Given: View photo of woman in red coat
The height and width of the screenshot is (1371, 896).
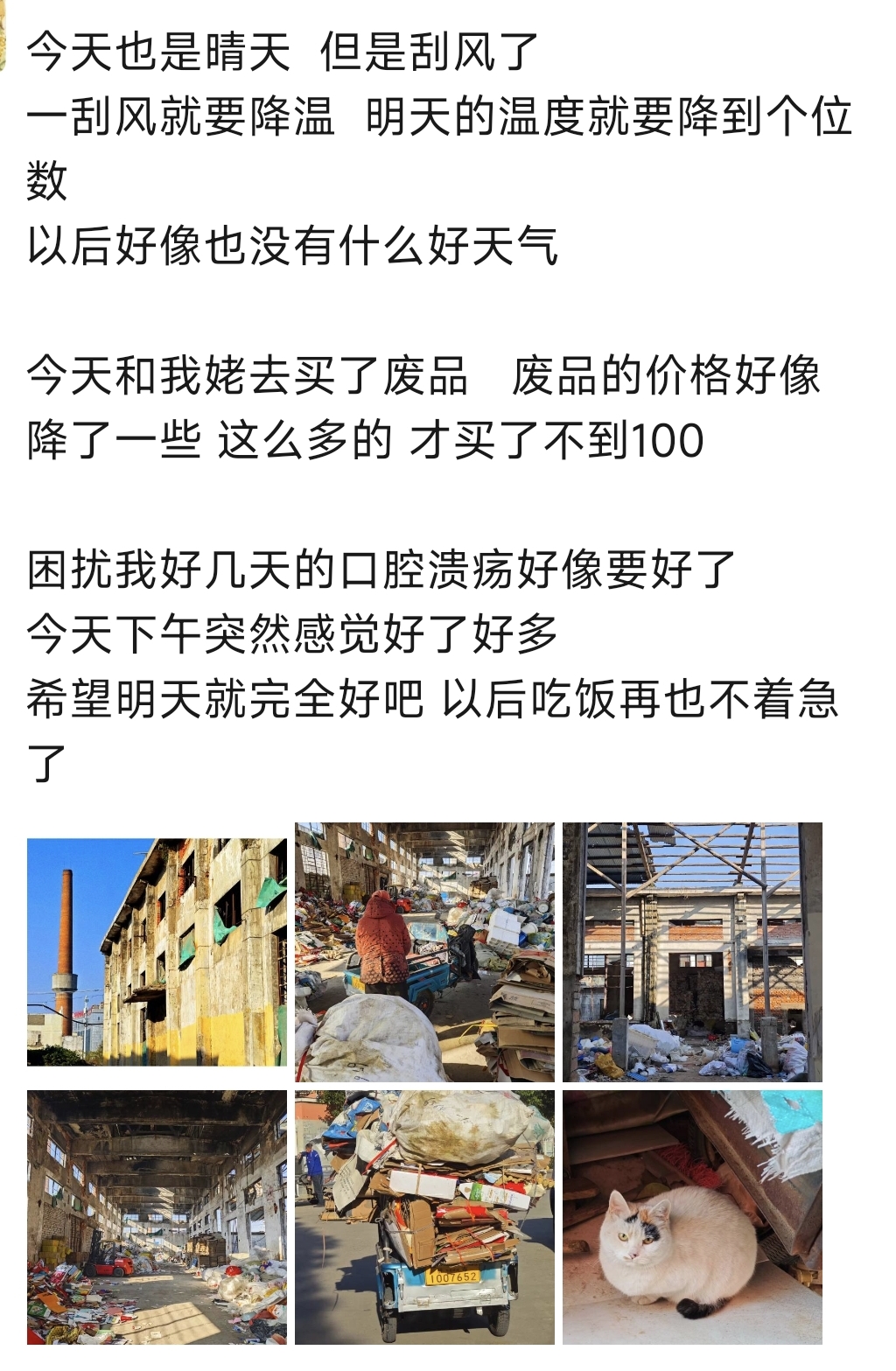Looking at the screenshot, I should click(424, 952).
